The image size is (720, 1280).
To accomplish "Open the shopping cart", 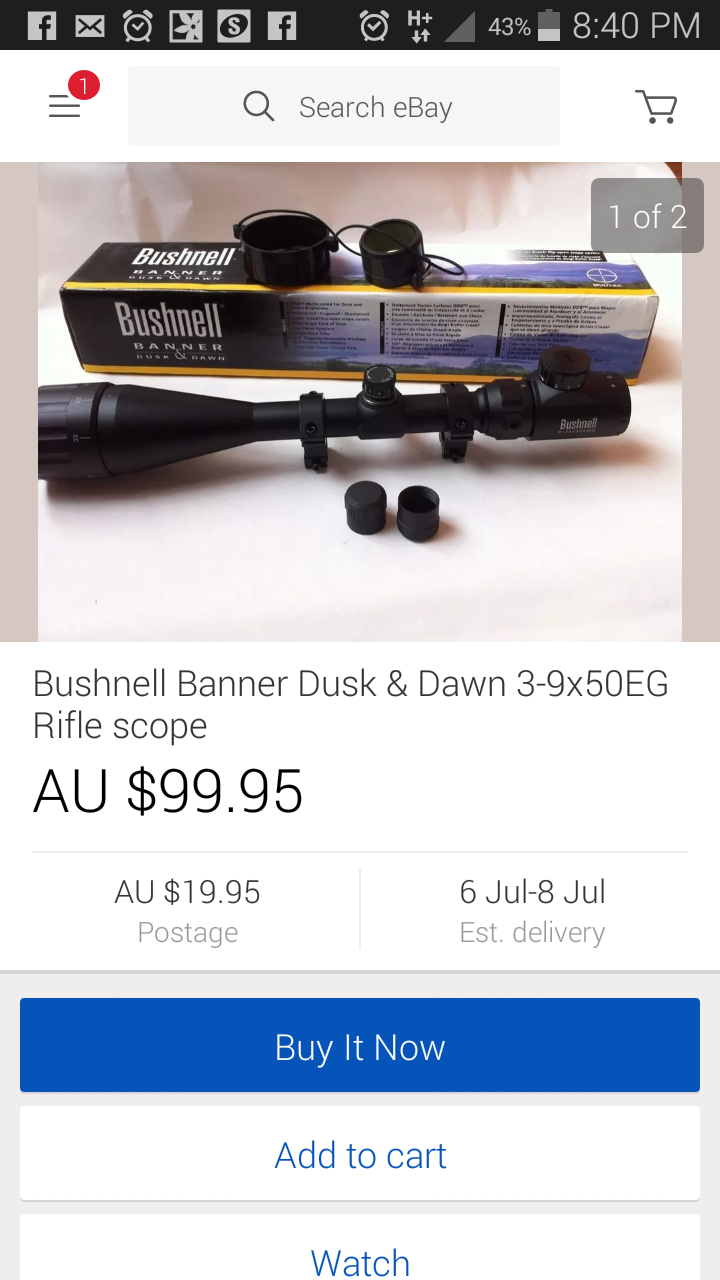I will click(656, 106).
